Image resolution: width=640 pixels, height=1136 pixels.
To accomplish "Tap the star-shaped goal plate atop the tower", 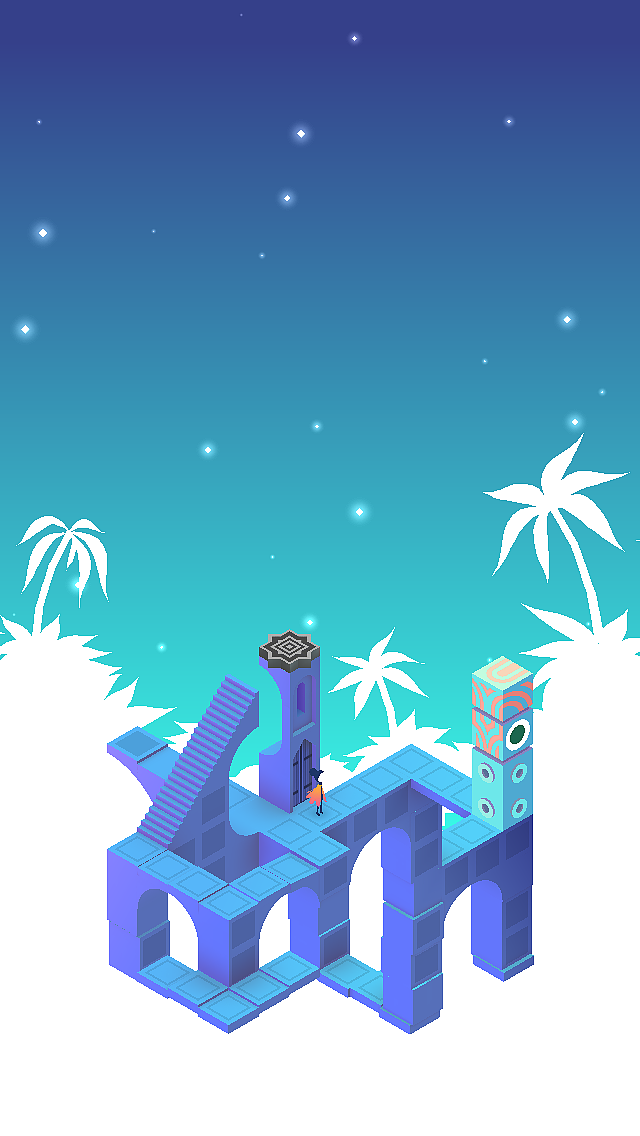I will pyautogui.click(x=289, y=650).
